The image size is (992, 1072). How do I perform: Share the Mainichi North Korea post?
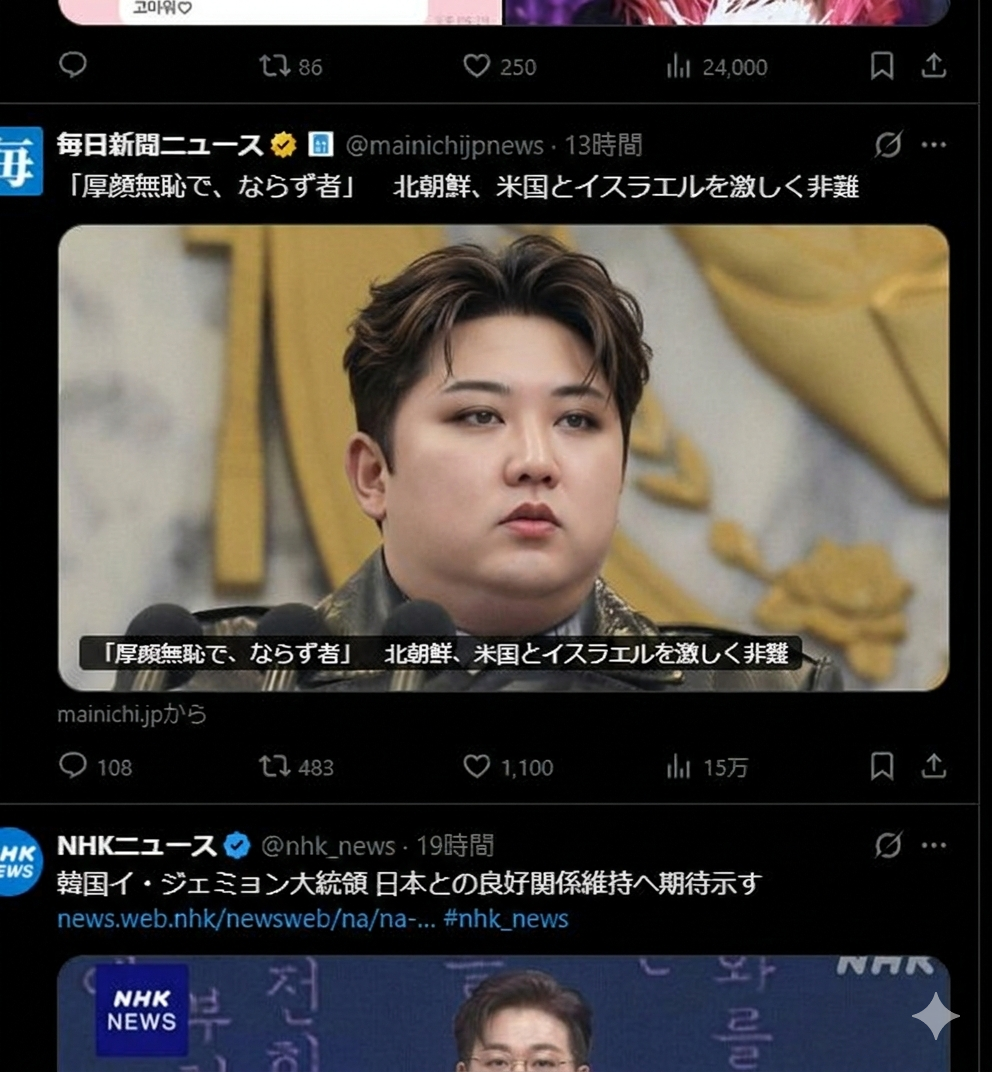(x=933, y=766)
